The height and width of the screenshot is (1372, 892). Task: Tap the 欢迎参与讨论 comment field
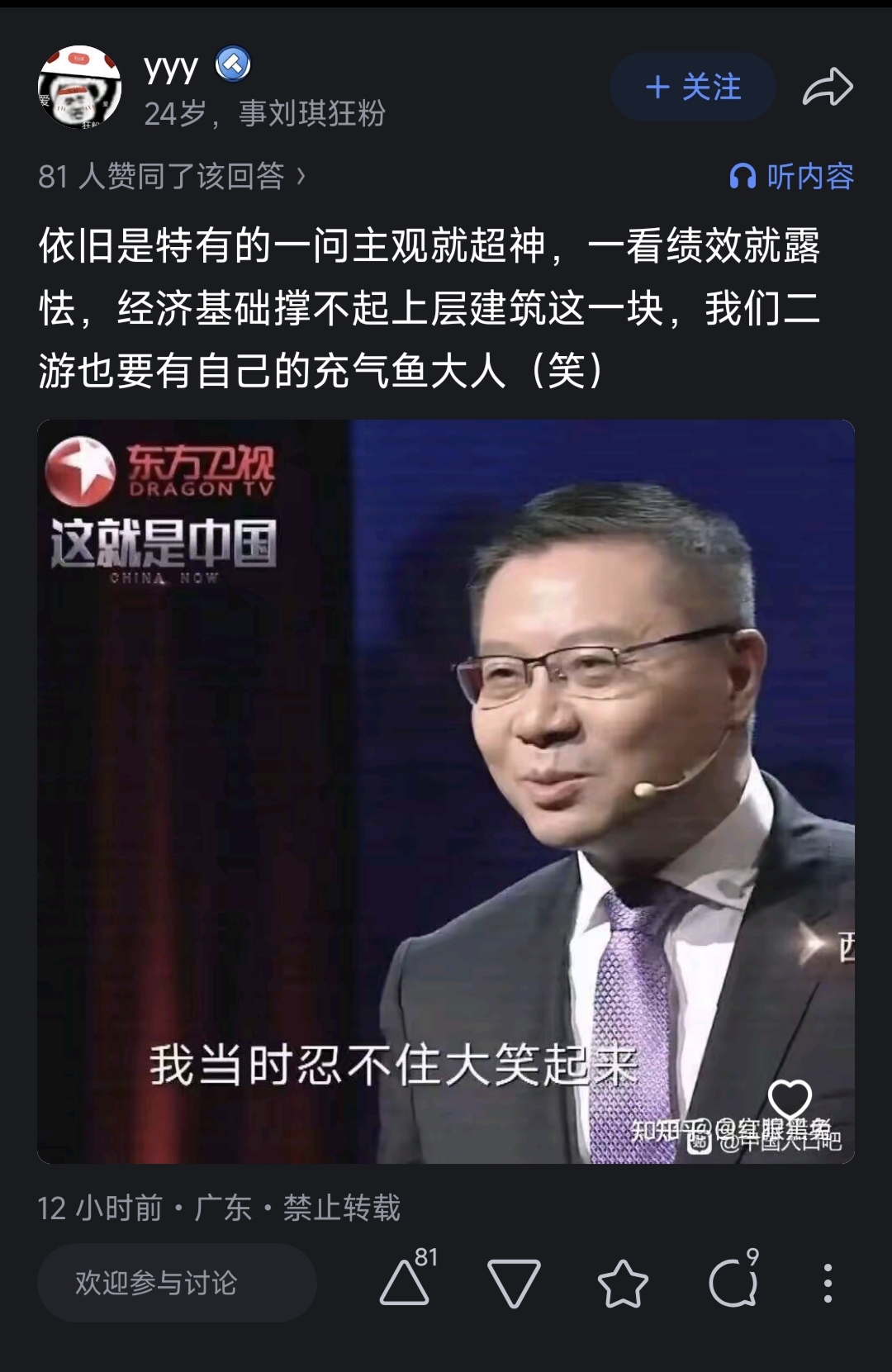click(177, 1282)
